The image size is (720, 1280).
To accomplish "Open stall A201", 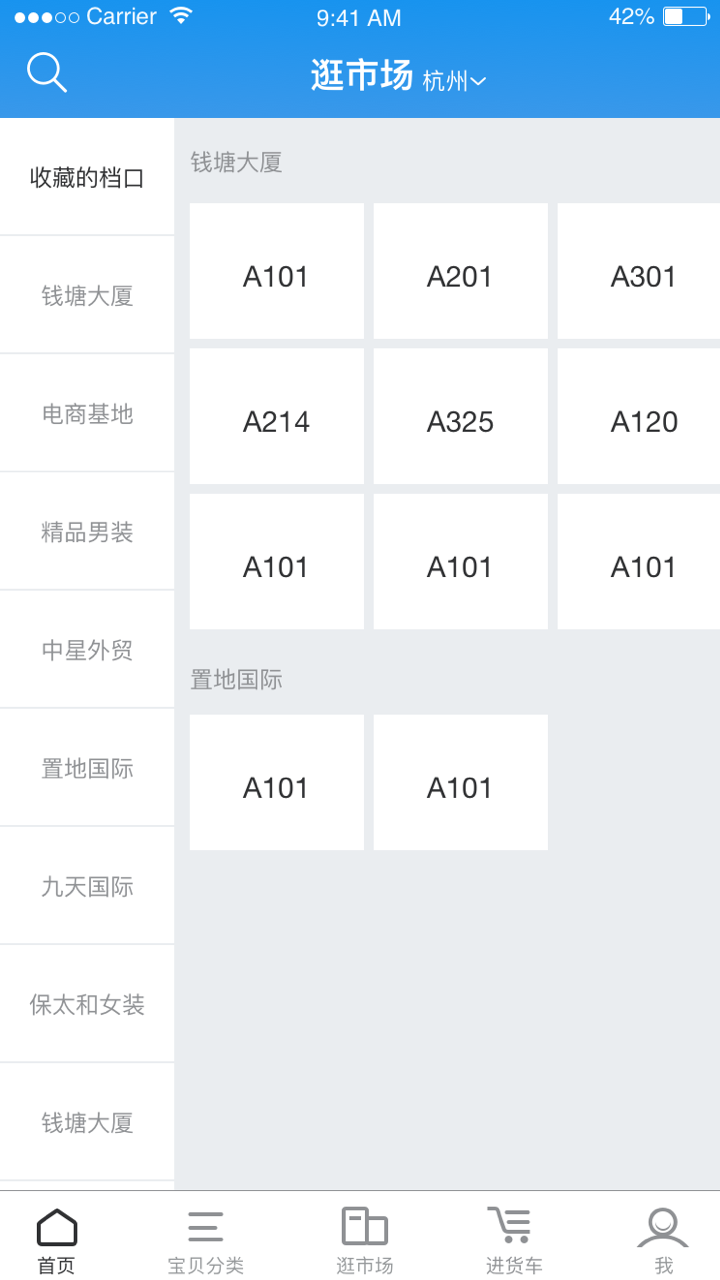I will pos(460,276).
